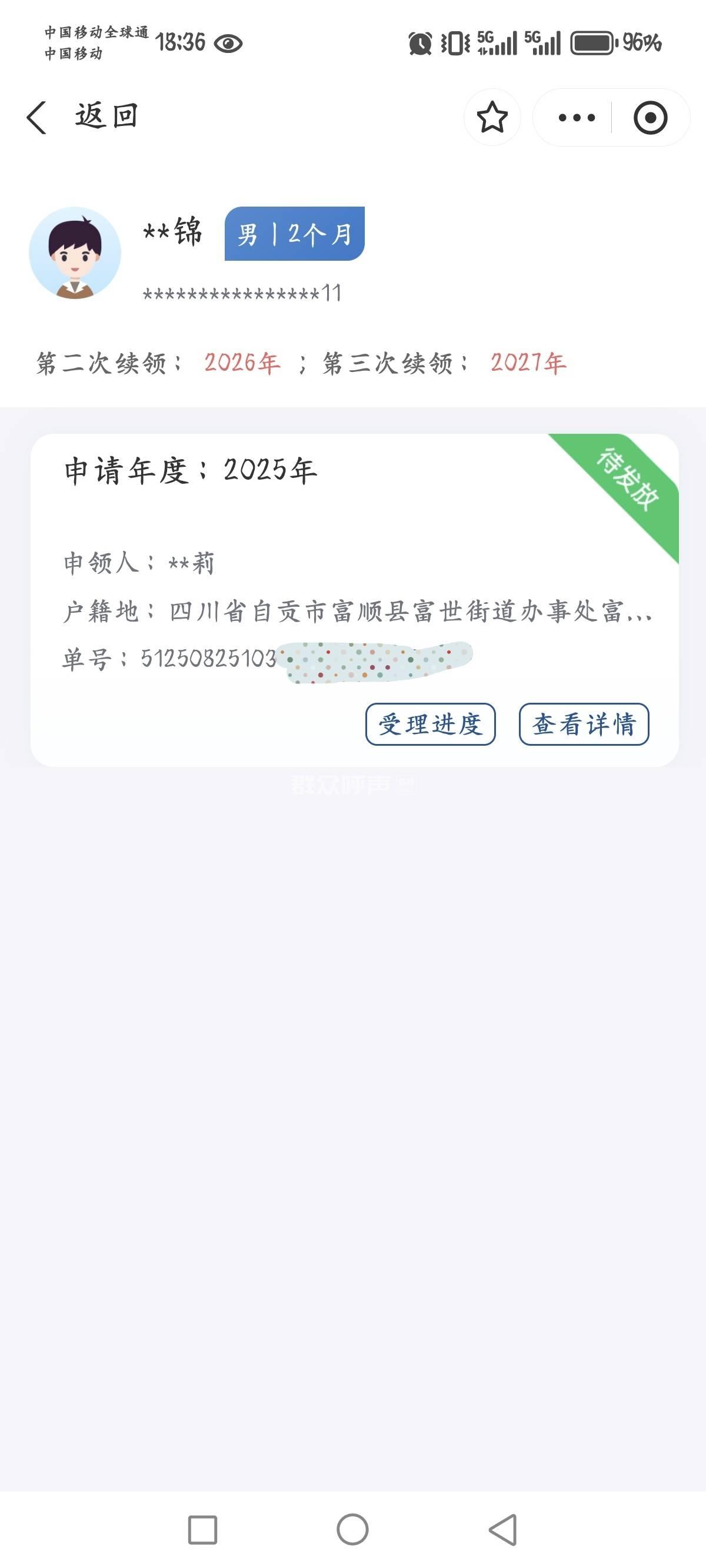
Task: Open the recent apps square button
Action: 202,1530
